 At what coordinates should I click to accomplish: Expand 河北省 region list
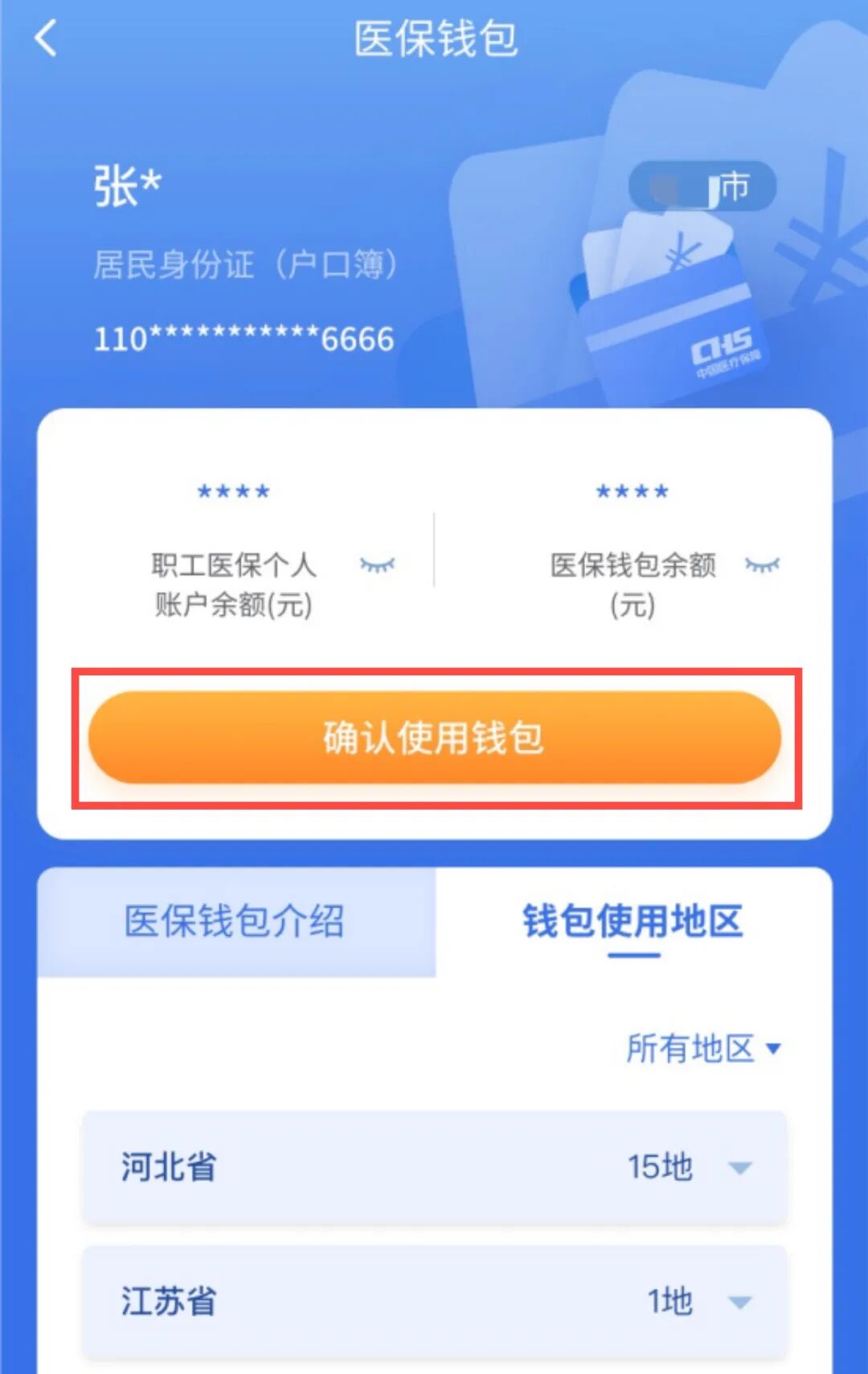coord(739,1167)
